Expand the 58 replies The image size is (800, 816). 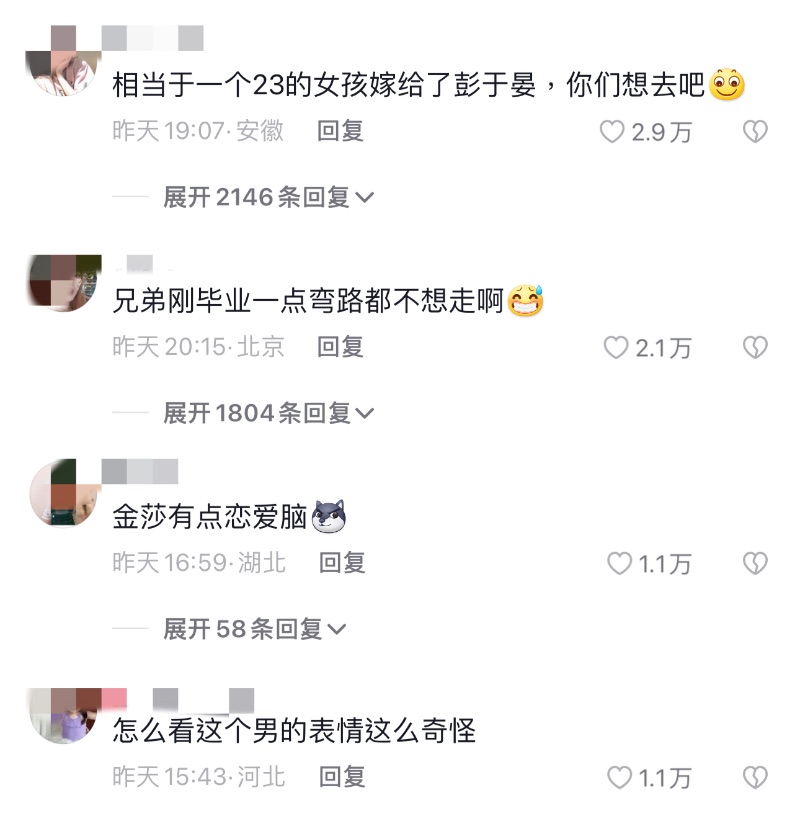click(254, 628)
